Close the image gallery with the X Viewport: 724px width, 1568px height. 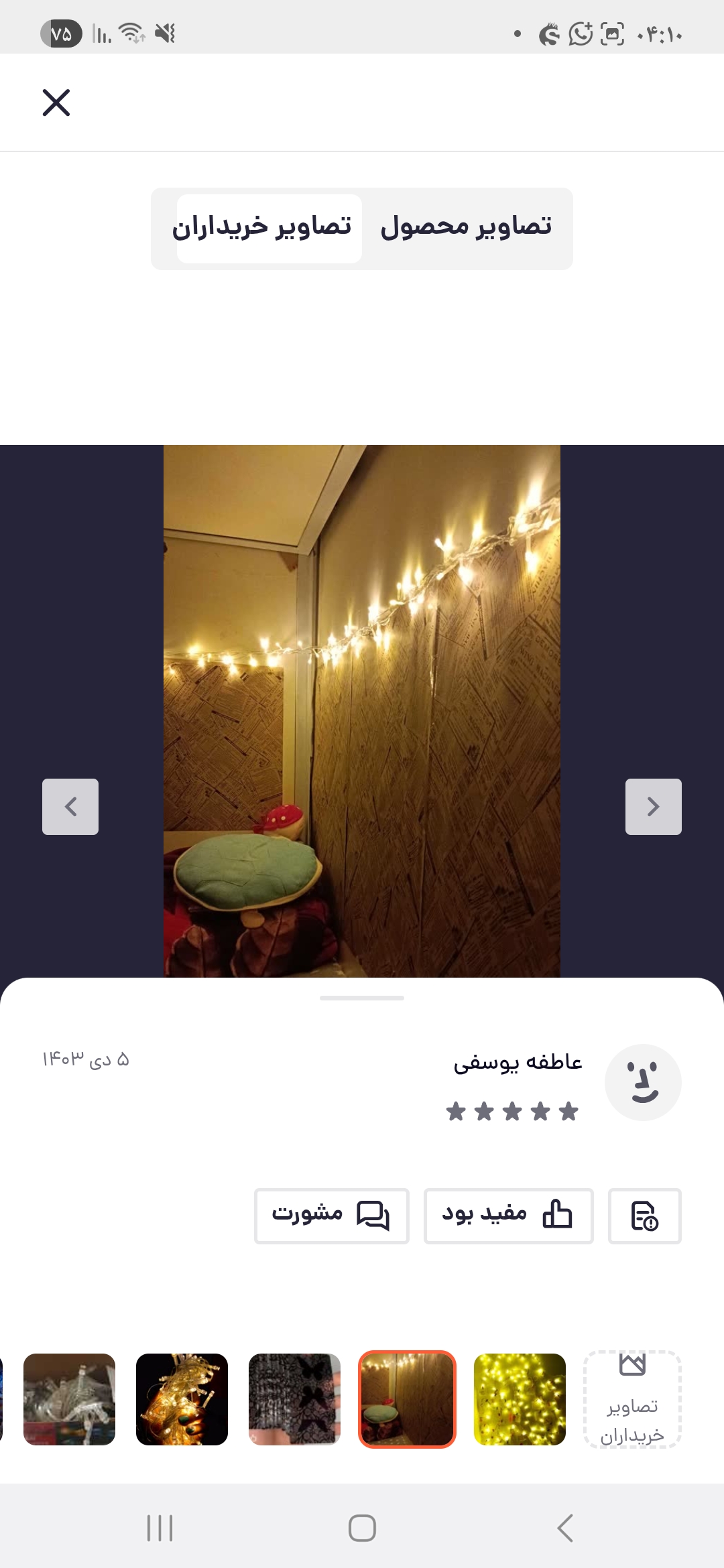tap(56, 103)
